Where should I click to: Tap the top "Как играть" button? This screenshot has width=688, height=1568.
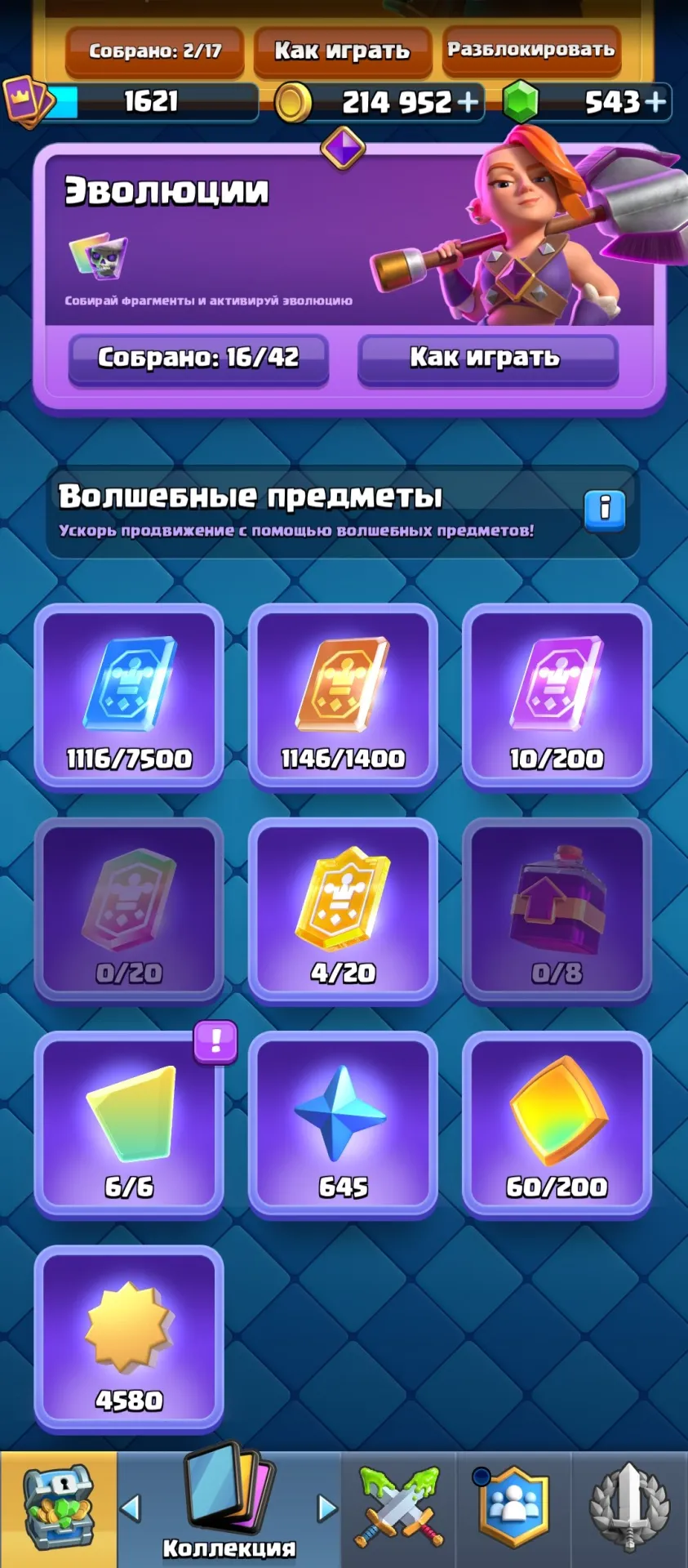click(x=342, y=51)
